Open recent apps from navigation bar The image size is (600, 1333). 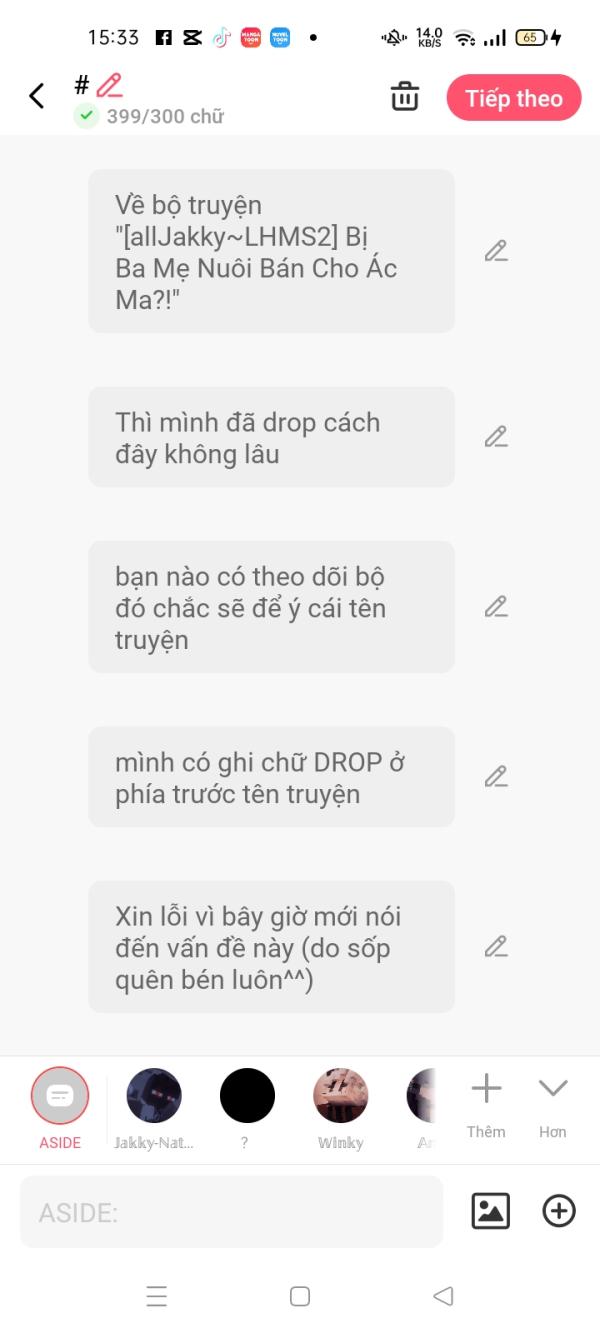[x=157, y=1297]
